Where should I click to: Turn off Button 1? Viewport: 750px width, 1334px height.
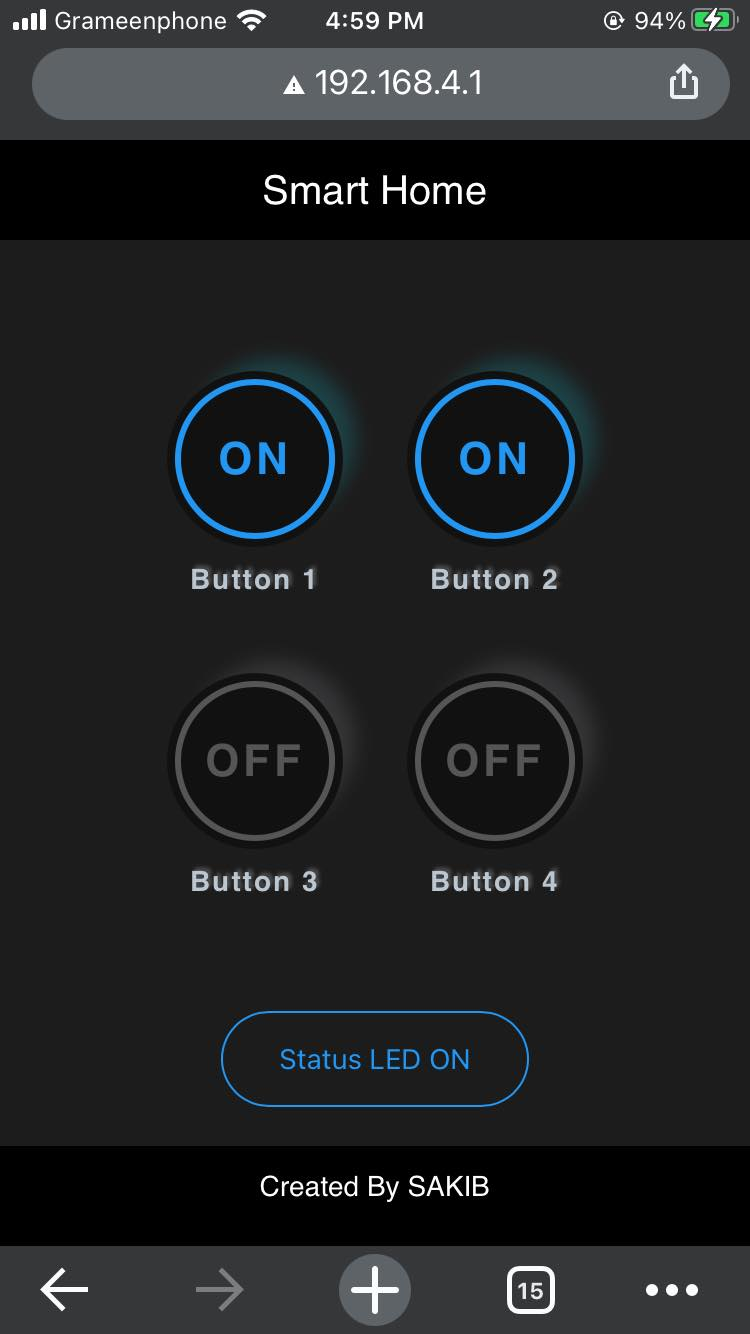(254, 459)
